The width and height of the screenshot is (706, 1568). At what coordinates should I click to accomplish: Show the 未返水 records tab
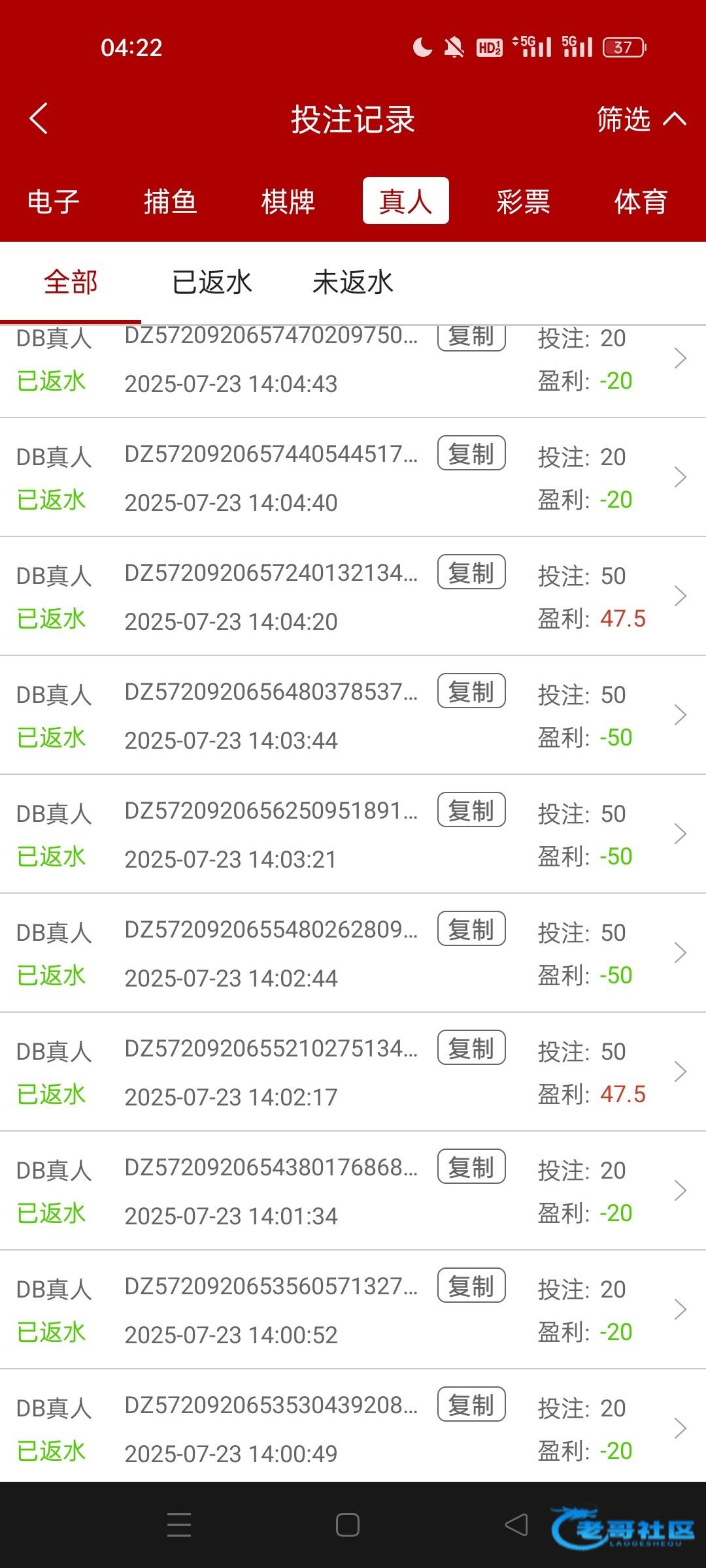tap(353, 283)
